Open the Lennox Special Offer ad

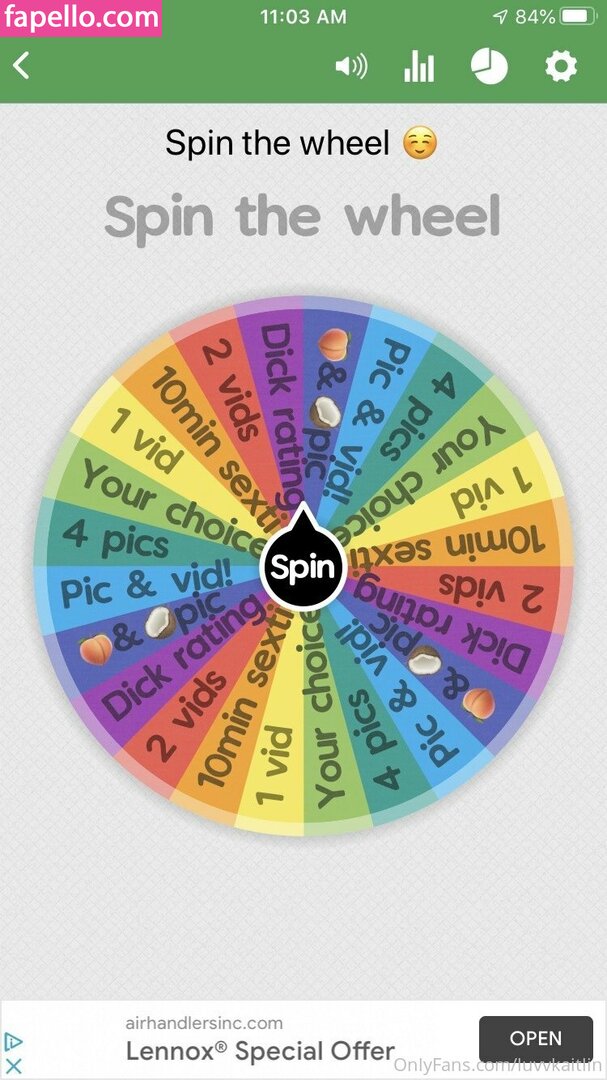pos(535,1038)
